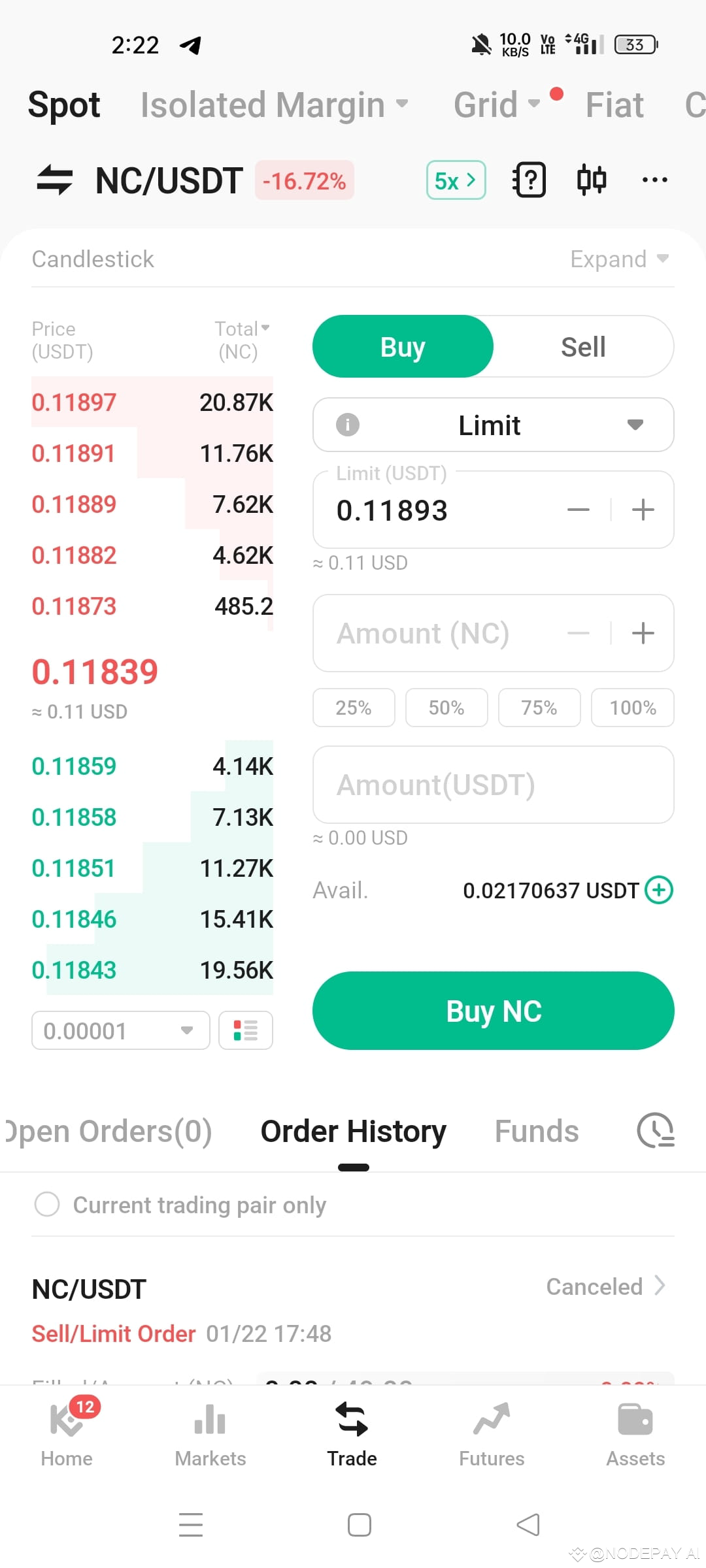Open the help question mark icon

(529, 180)
